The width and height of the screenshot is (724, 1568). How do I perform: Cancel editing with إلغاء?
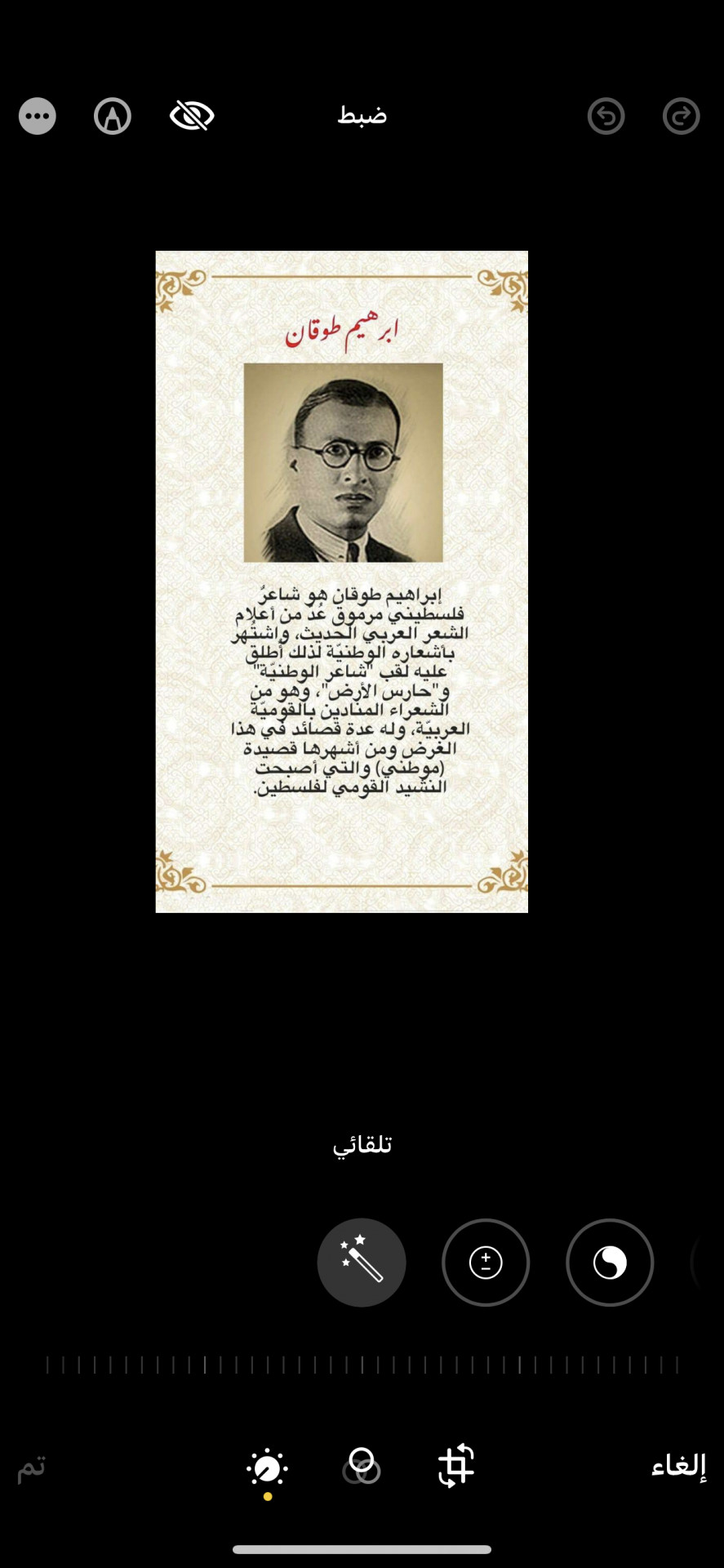pos(678,1466)
